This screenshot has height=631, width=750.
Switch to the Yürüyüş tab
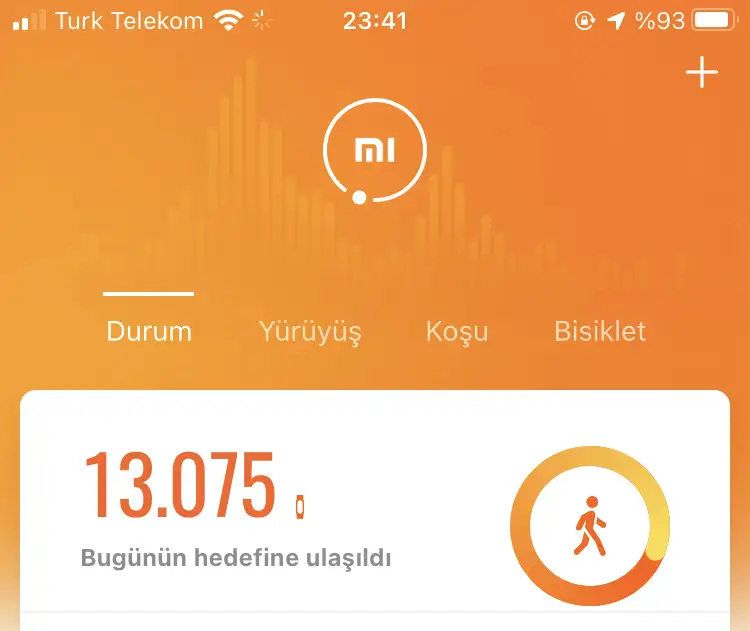click(309, 331)
